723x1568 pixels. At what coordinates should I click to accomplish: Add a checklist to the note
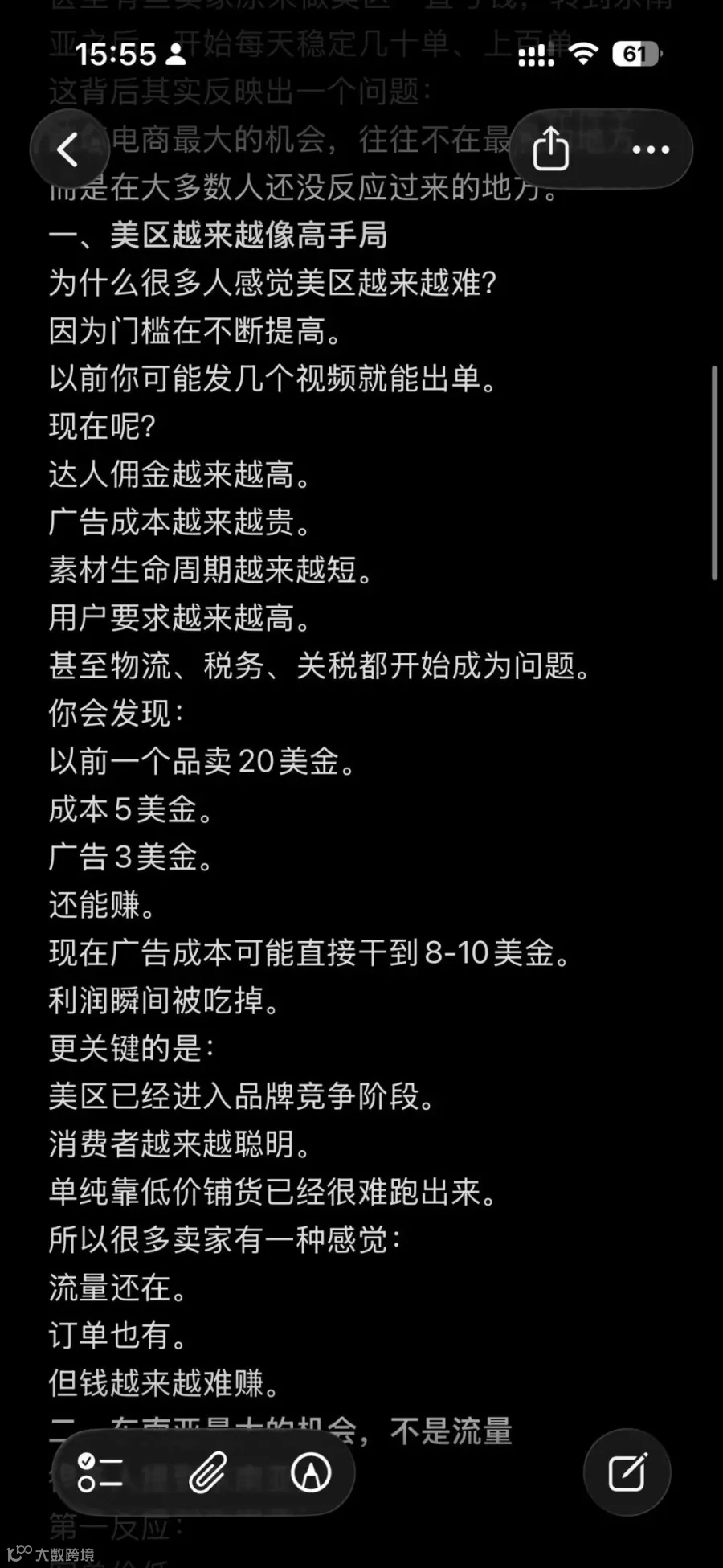100,1472
